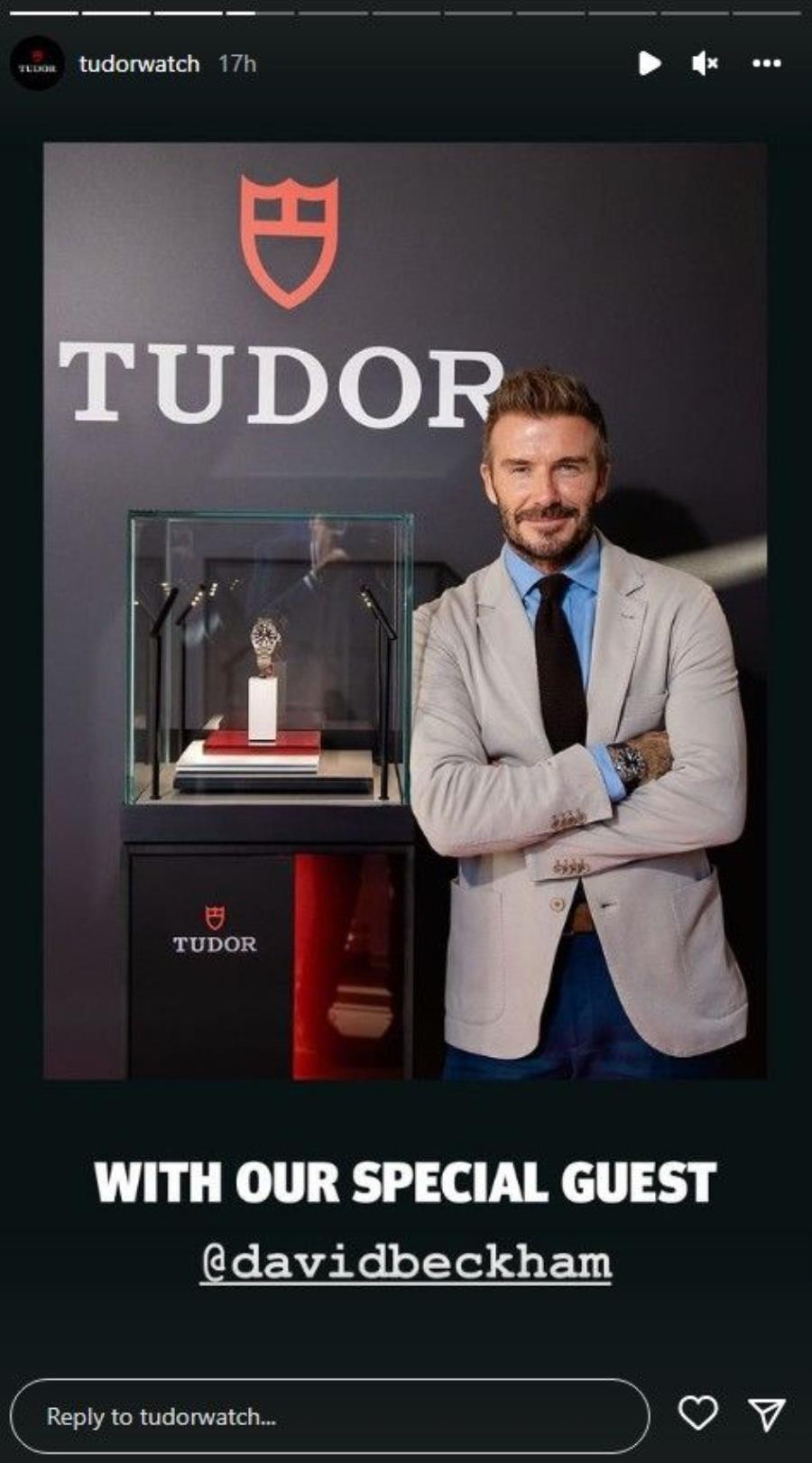Open the @davidbeckham mention

coord(406,1262)
